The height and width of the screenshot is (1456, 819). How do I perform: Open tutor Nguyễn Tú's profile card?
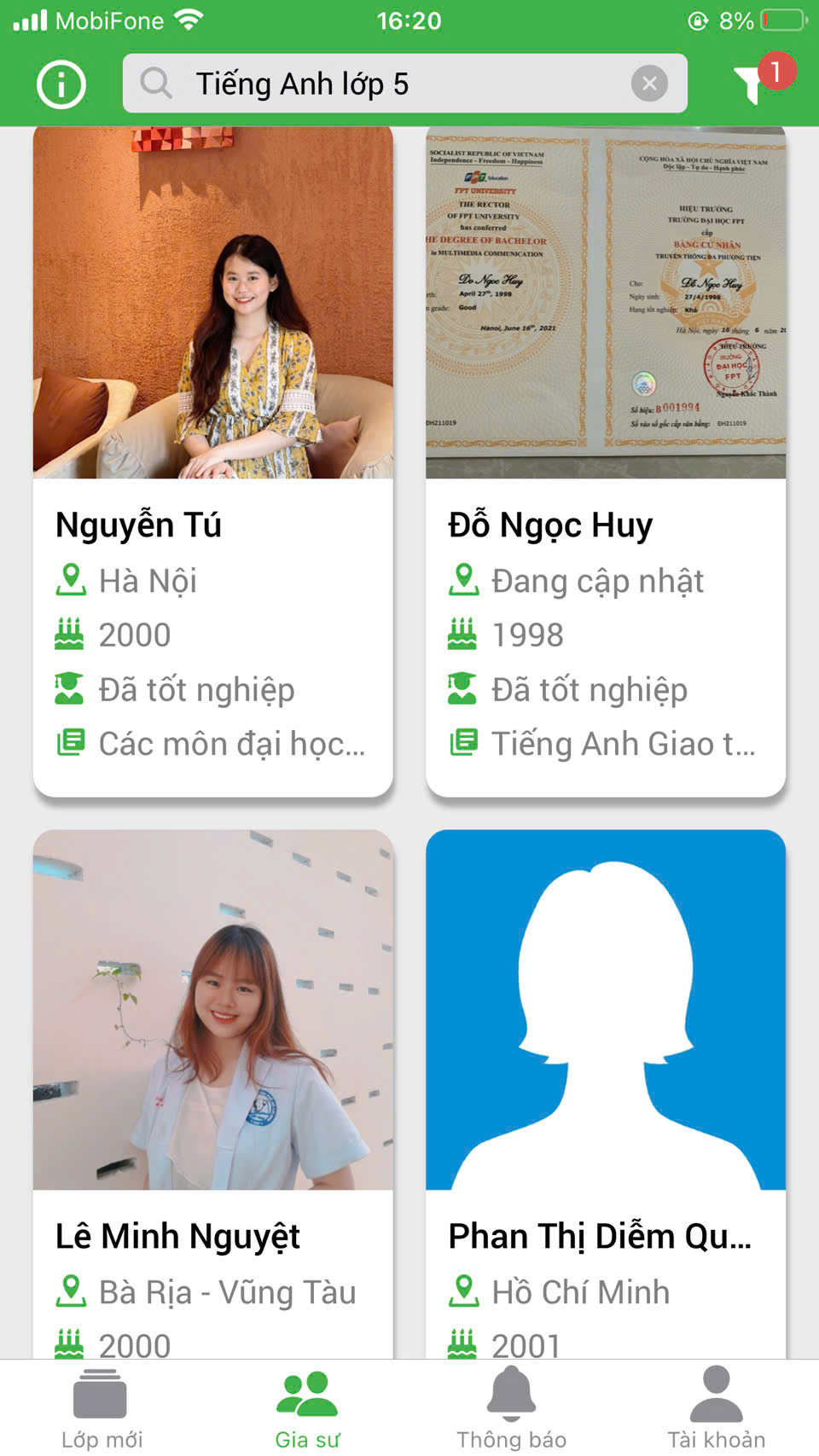click(x=213, y=461)
